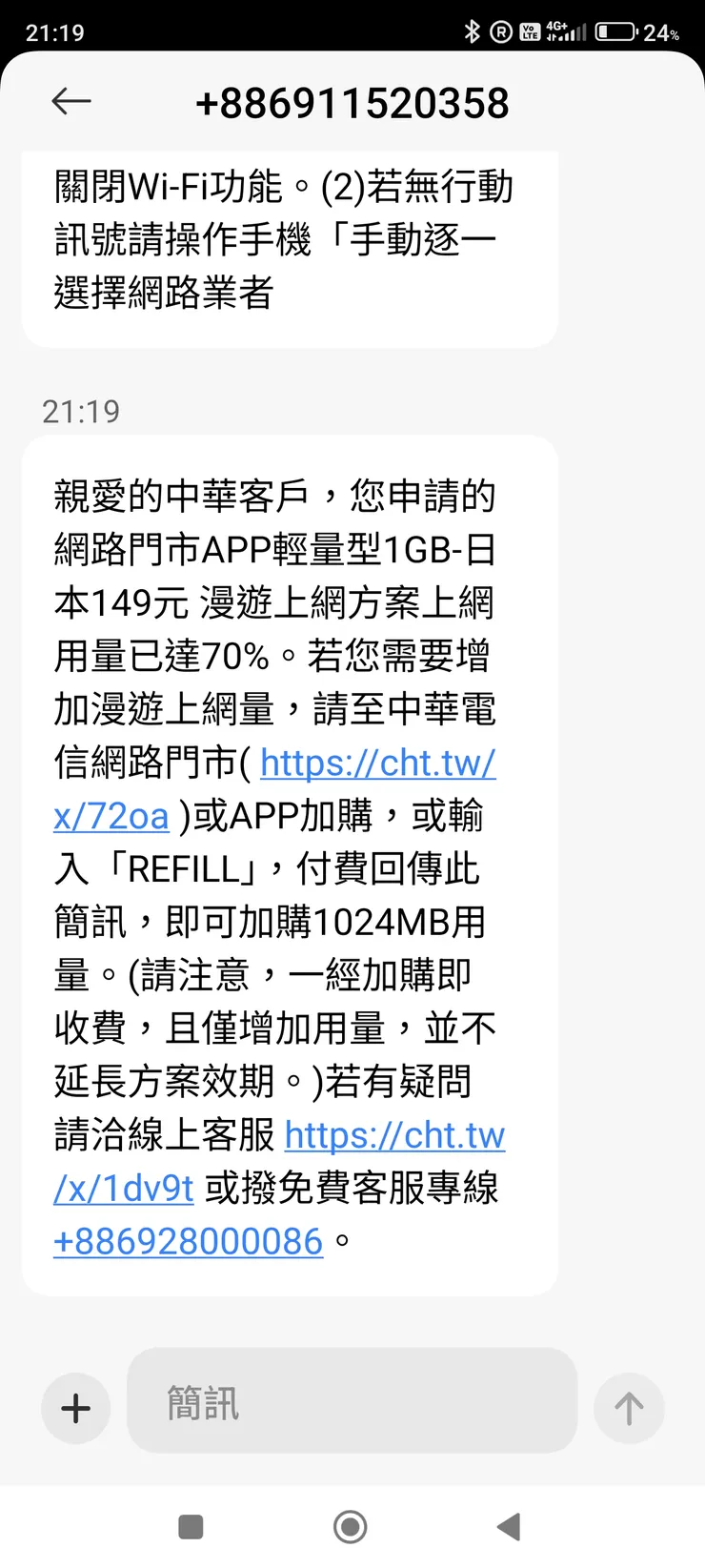Image resolution: width=705 pixels, height=1568 pixels.
Task: Open the cht.tw/x/1dv9t customer service link
Action: 394,1135
